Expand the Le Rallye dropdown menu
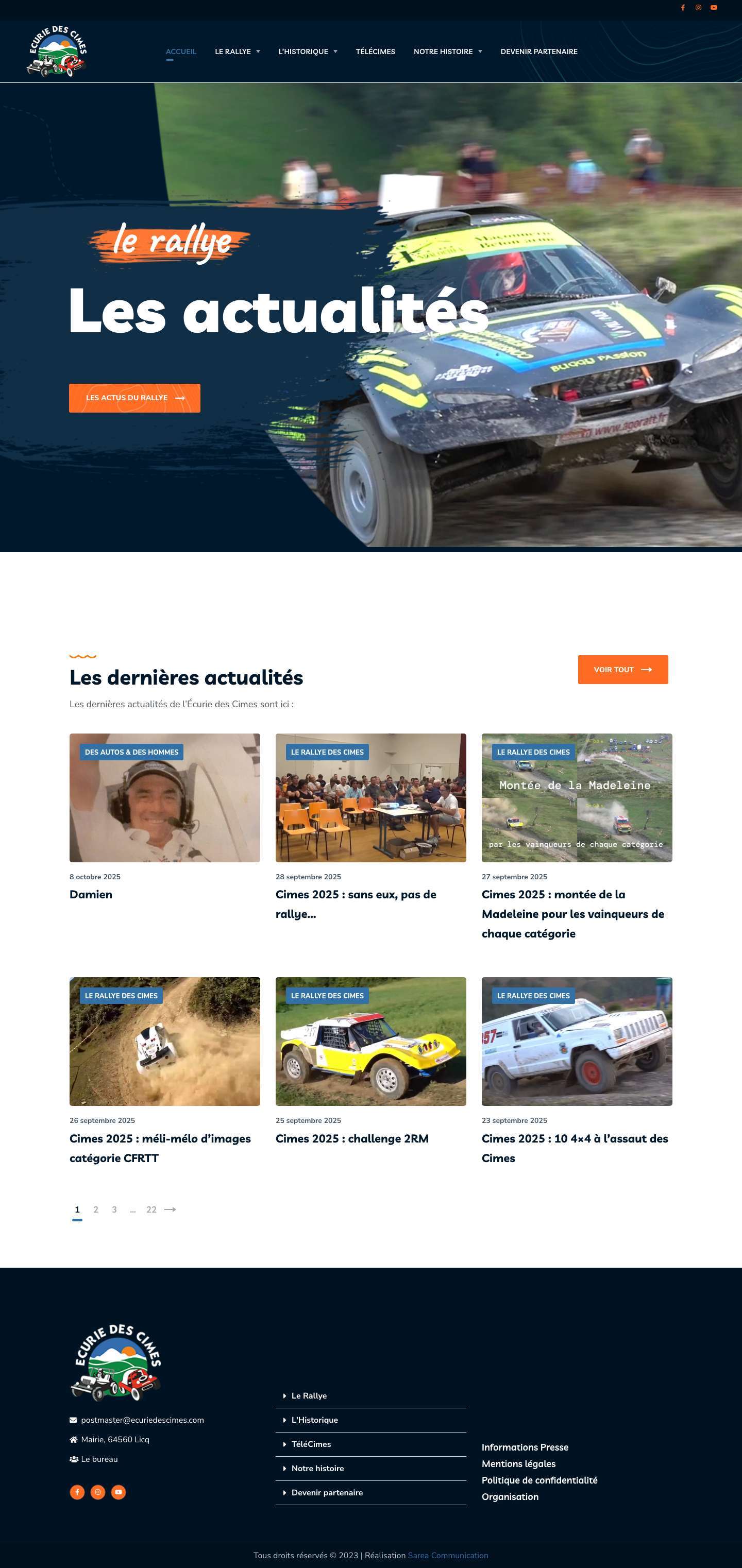742x1568 pixels. click(237, 52)
